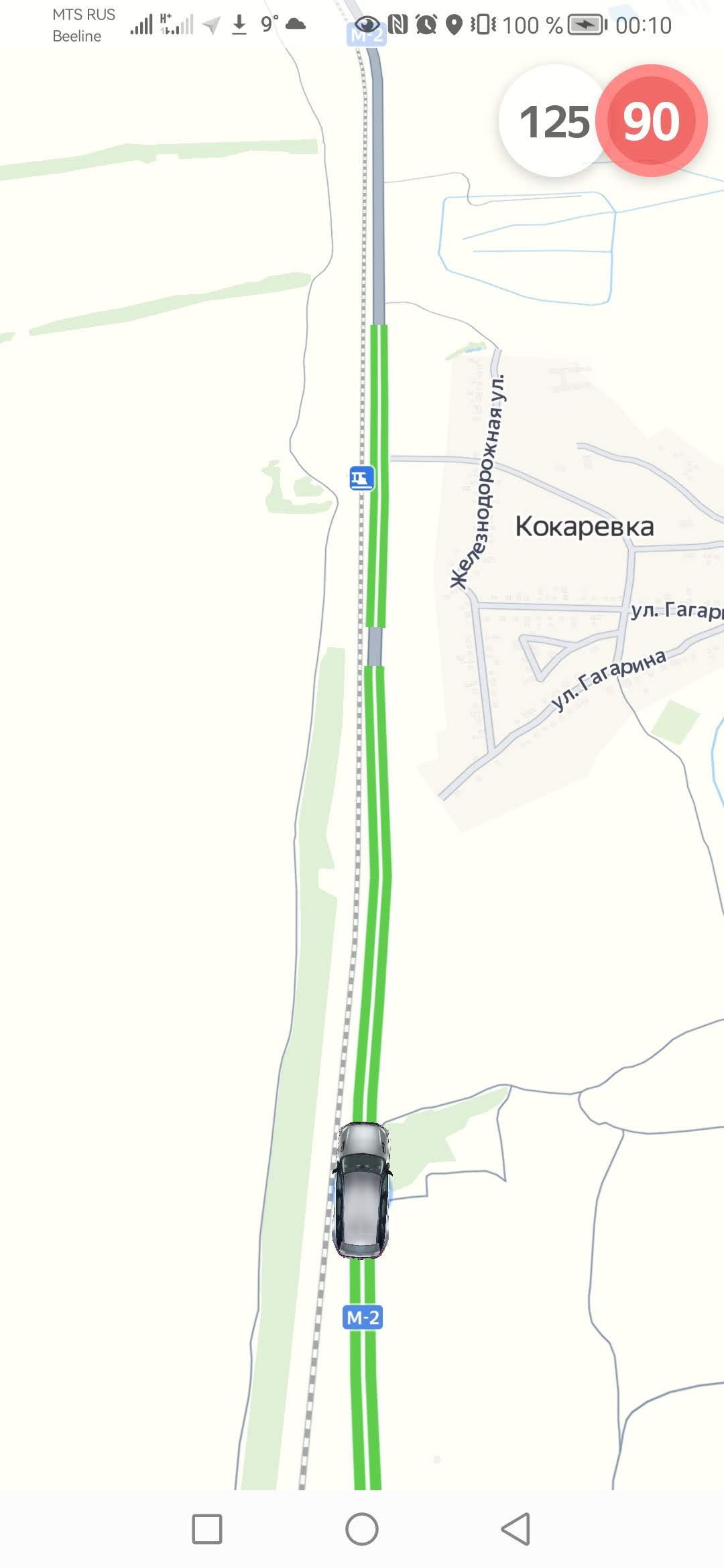Tap the car position marker on the M-2
The height and width of the screenshot is (1568, 724).
click(362, 1190)
